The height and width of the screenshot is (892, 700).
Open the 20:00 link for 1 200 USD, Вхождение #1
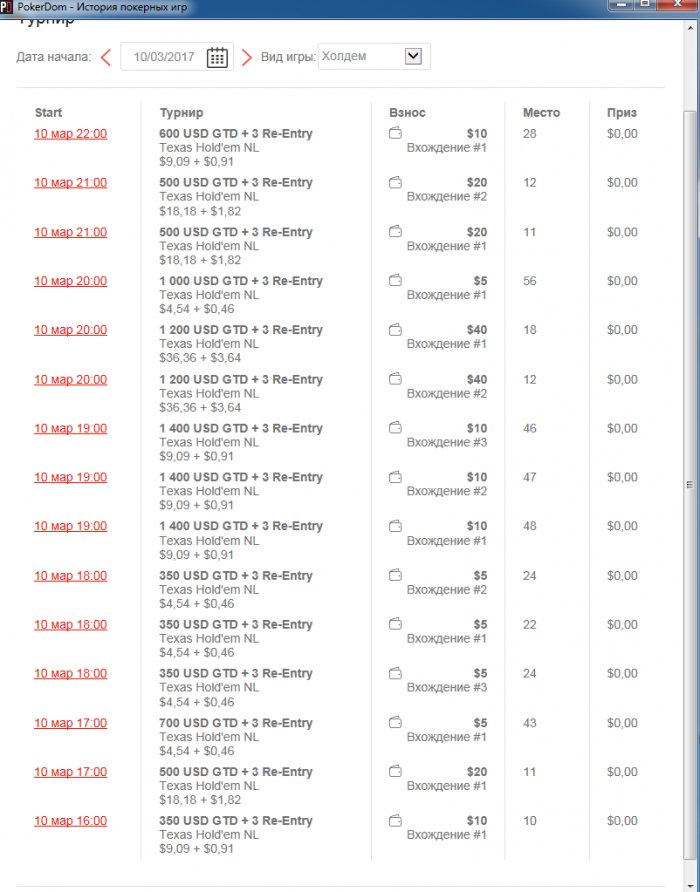click(x=70, y=330)
